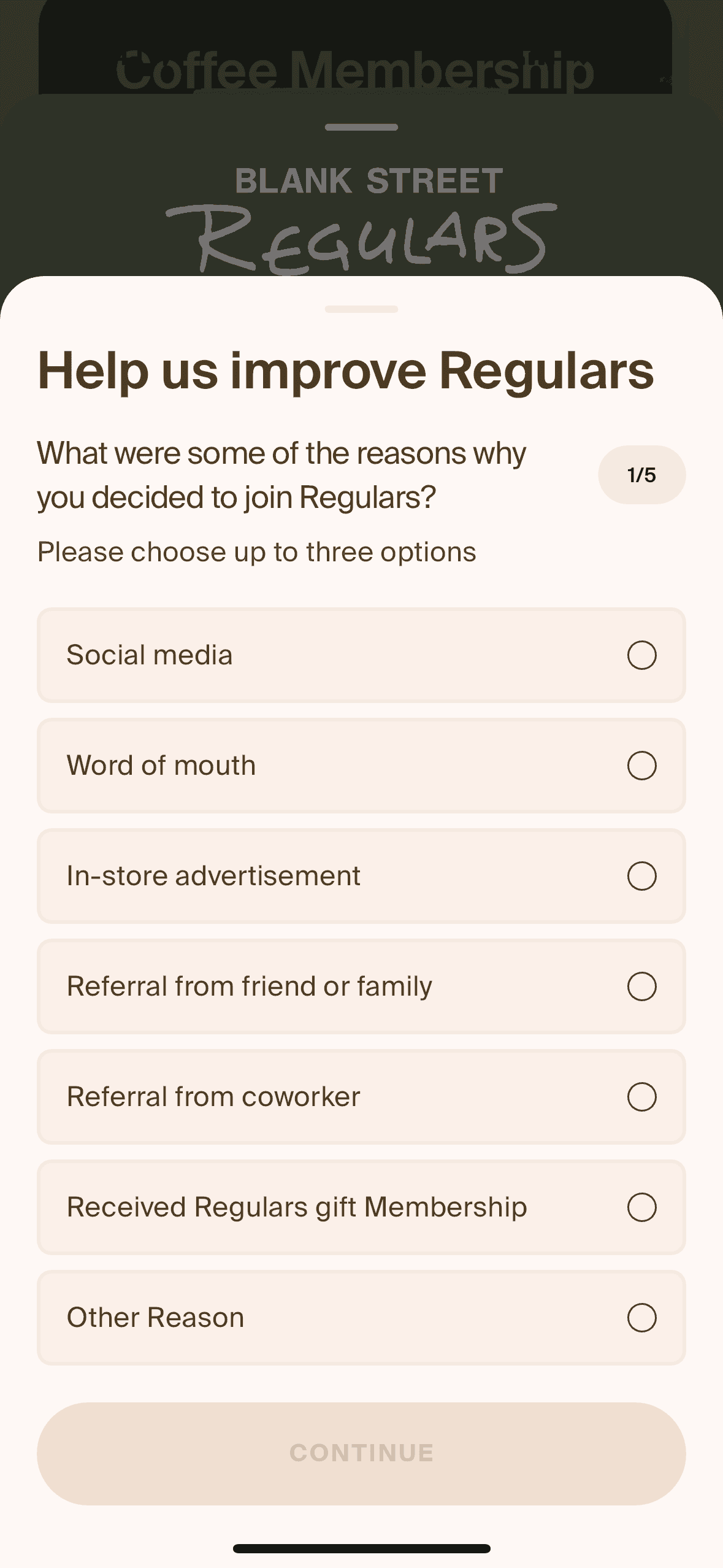The image size is (723, 1568).
Task: Select Referral from coworker
Action: tap(361, 1097)
